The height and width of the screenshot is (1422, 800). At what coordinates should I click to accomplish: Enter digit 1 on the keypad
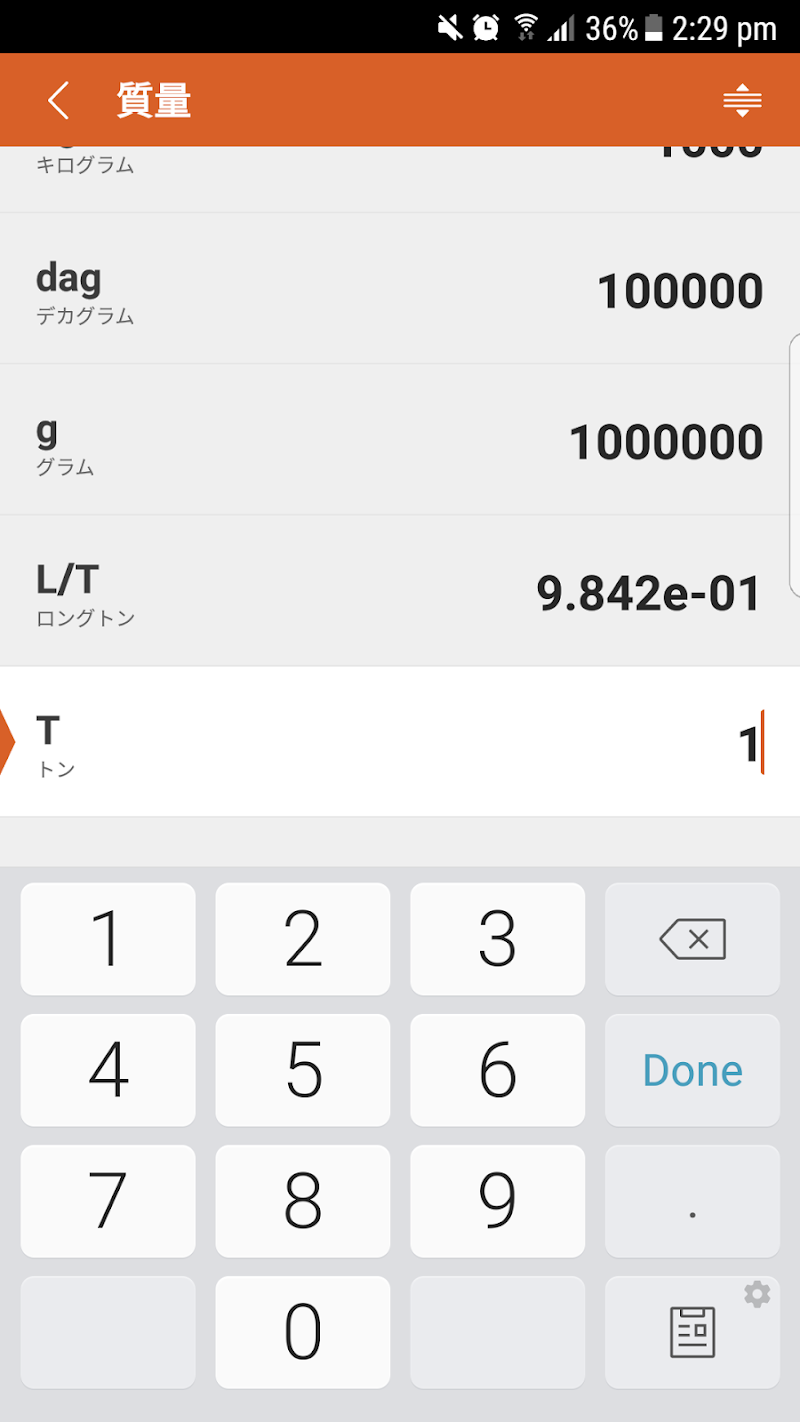click(x=108, y=939)
